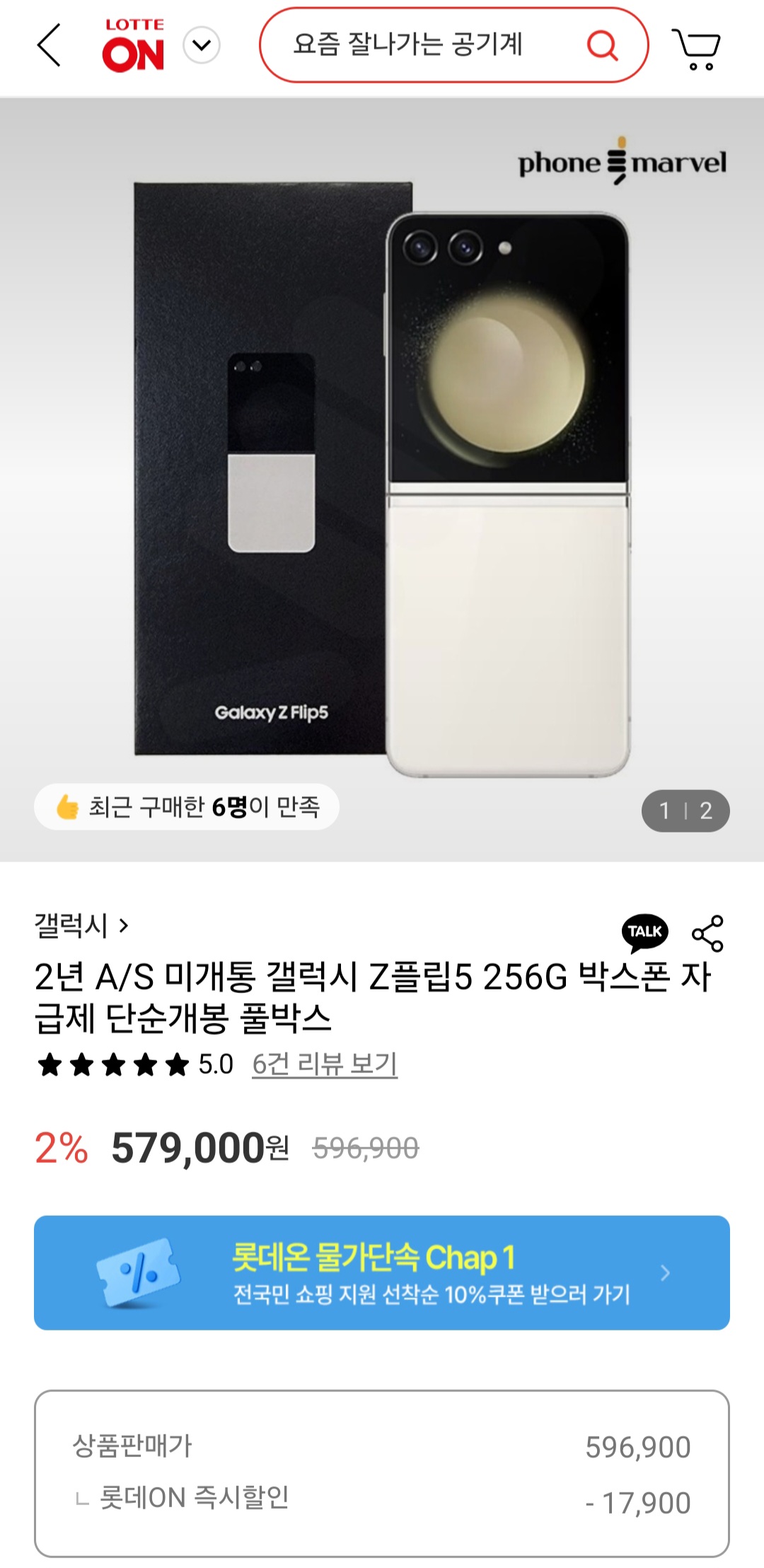Image resolution: width=764 pixels, height=1568 pixels.
Task: Tap the red magnifier search icon
Action: point(602,45)
